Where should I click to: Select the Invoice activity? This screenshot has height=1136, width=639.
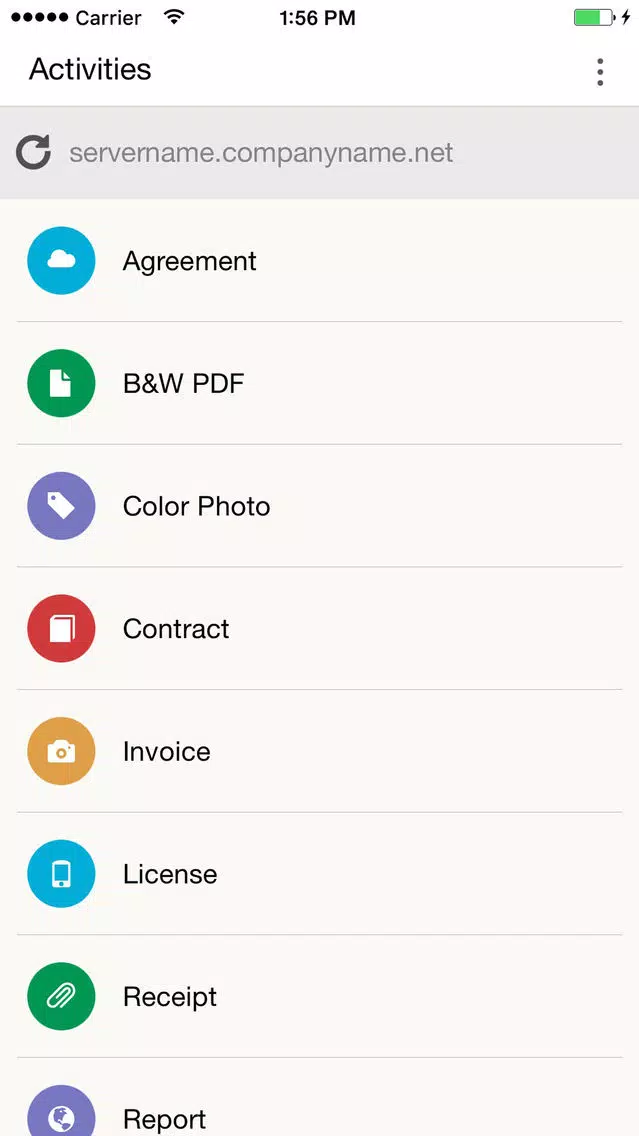(320, 751)
